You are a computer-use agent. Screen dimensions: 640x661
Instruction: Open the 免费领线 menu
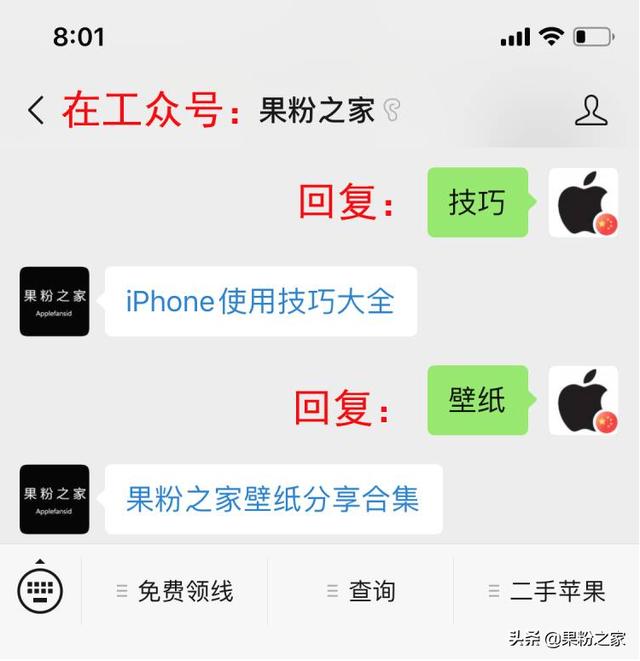(175, 591)
